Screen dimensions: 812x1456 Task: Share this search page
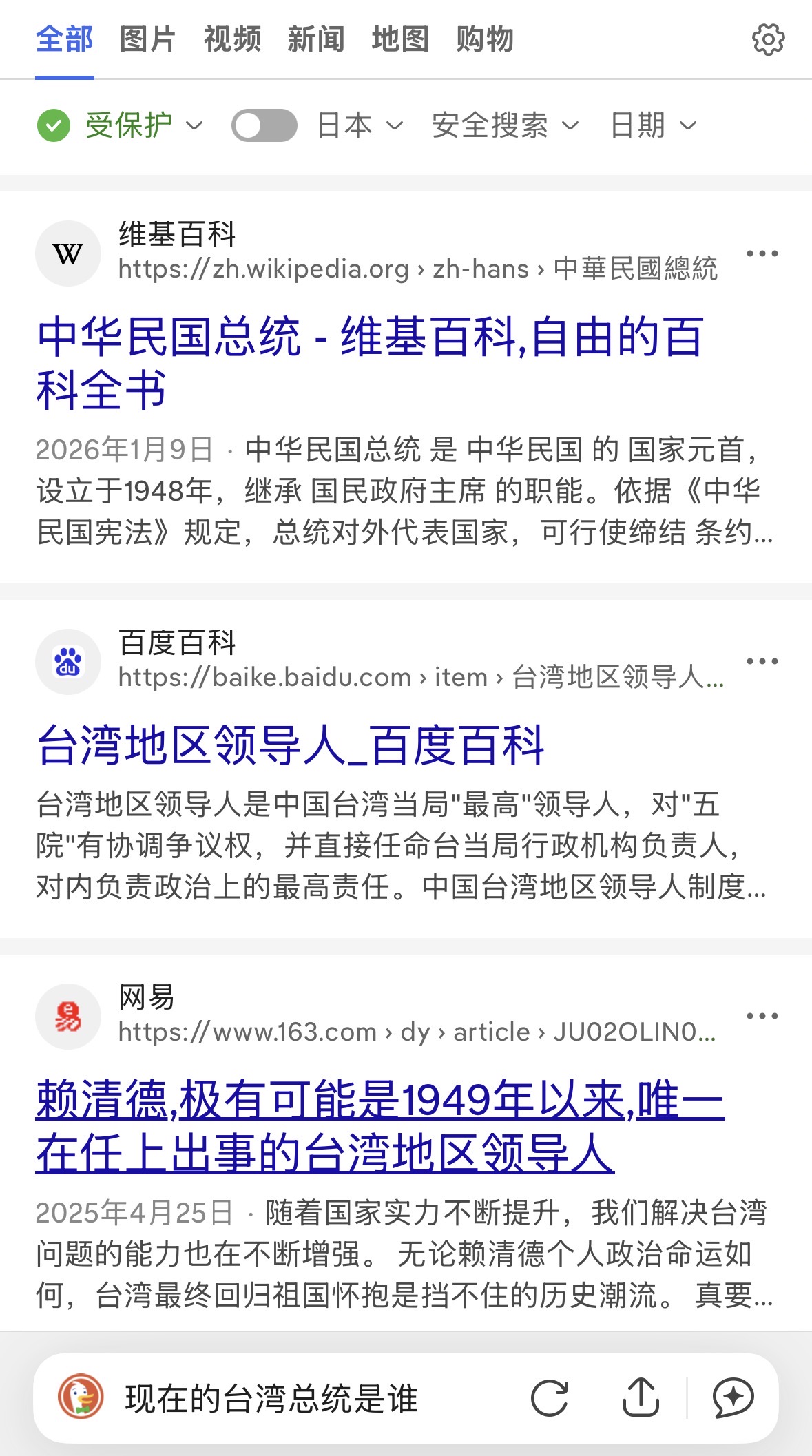[x=641, y=1398]
